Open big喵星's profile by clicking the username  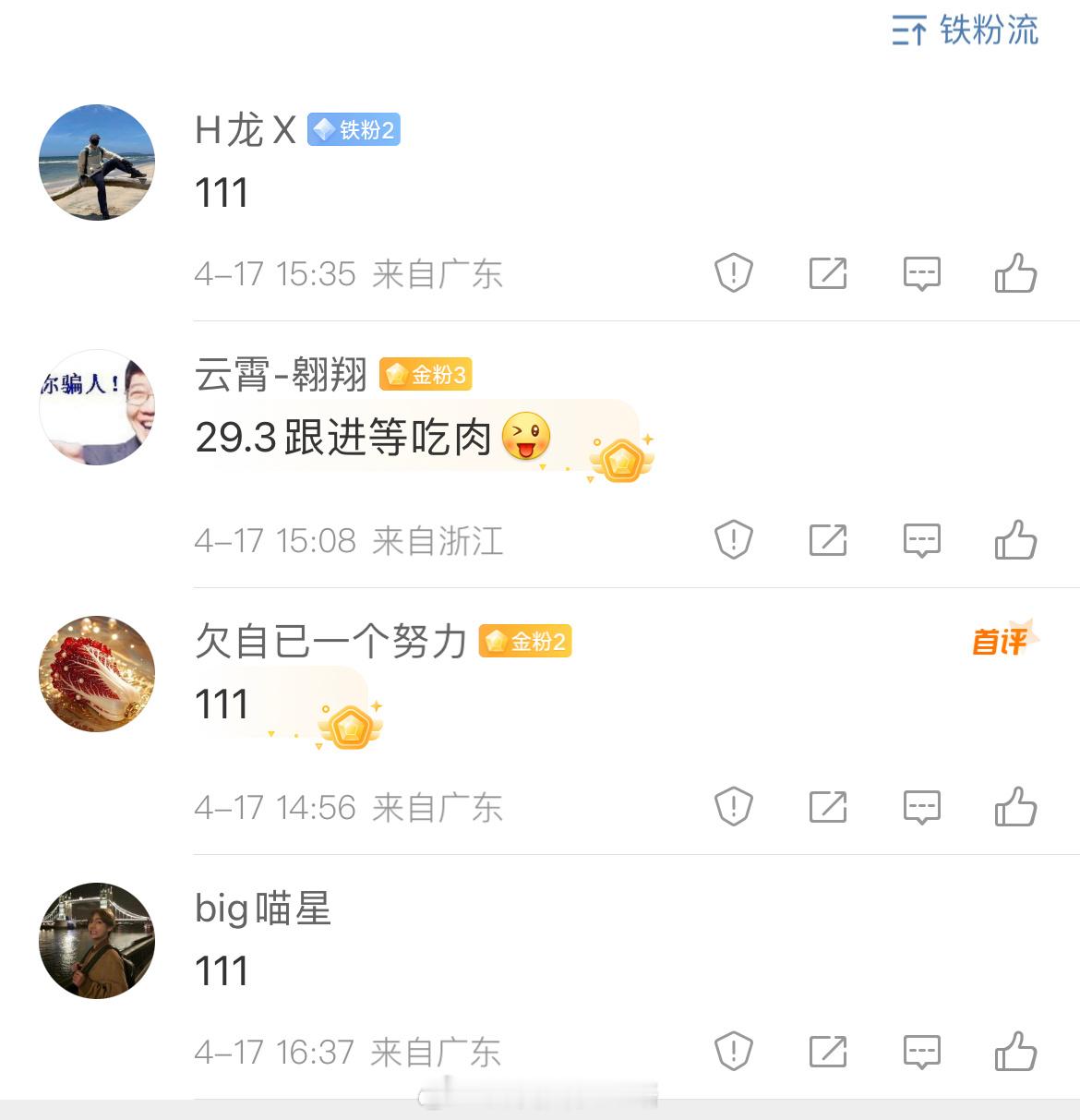(261, 909)
